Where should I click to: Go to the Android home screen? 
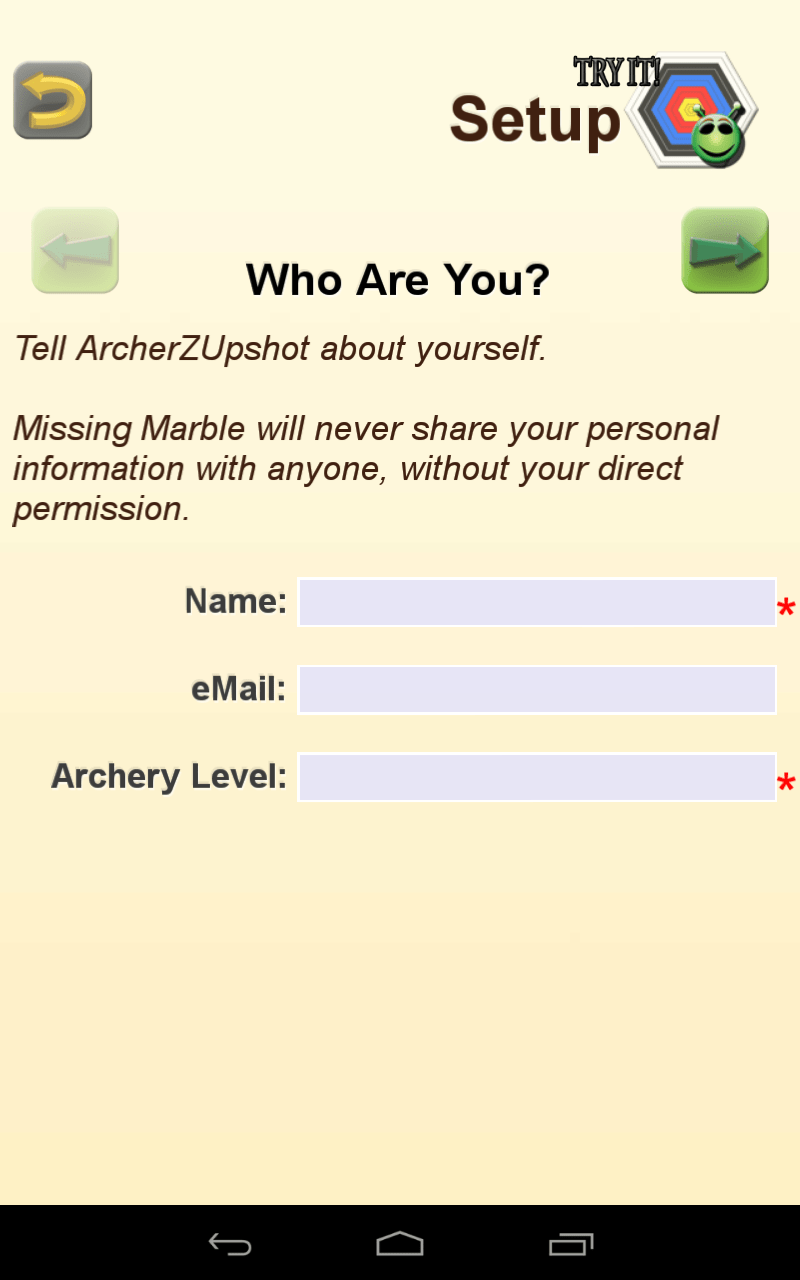[x=400, y=1243]
